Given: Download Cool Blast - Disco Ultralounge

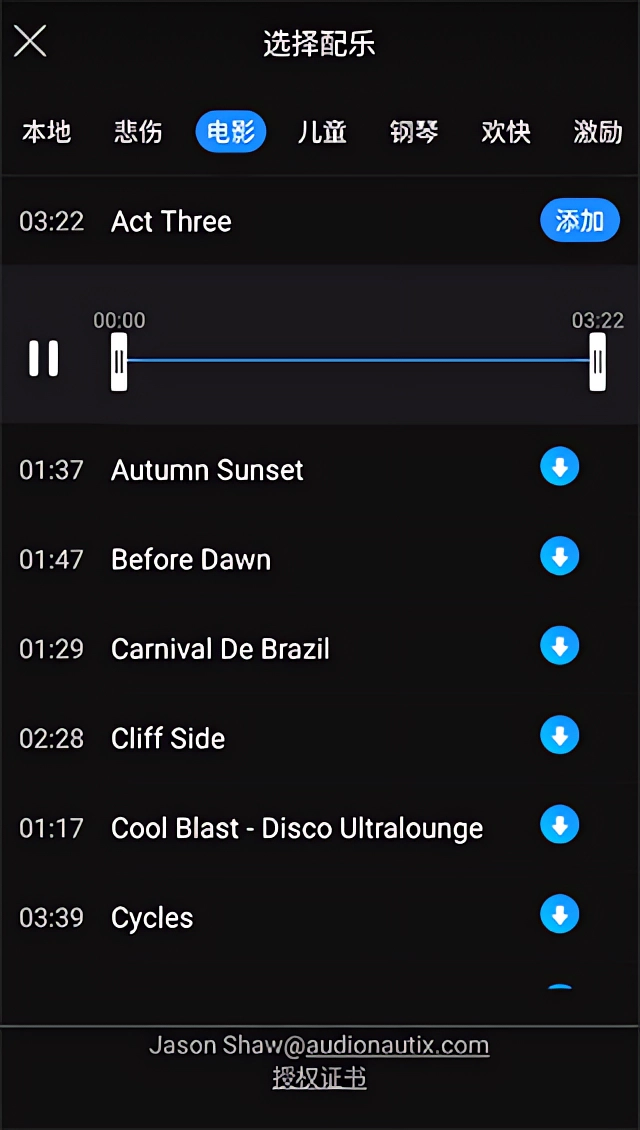Looking at the screenshot, I should coord(559,826).
